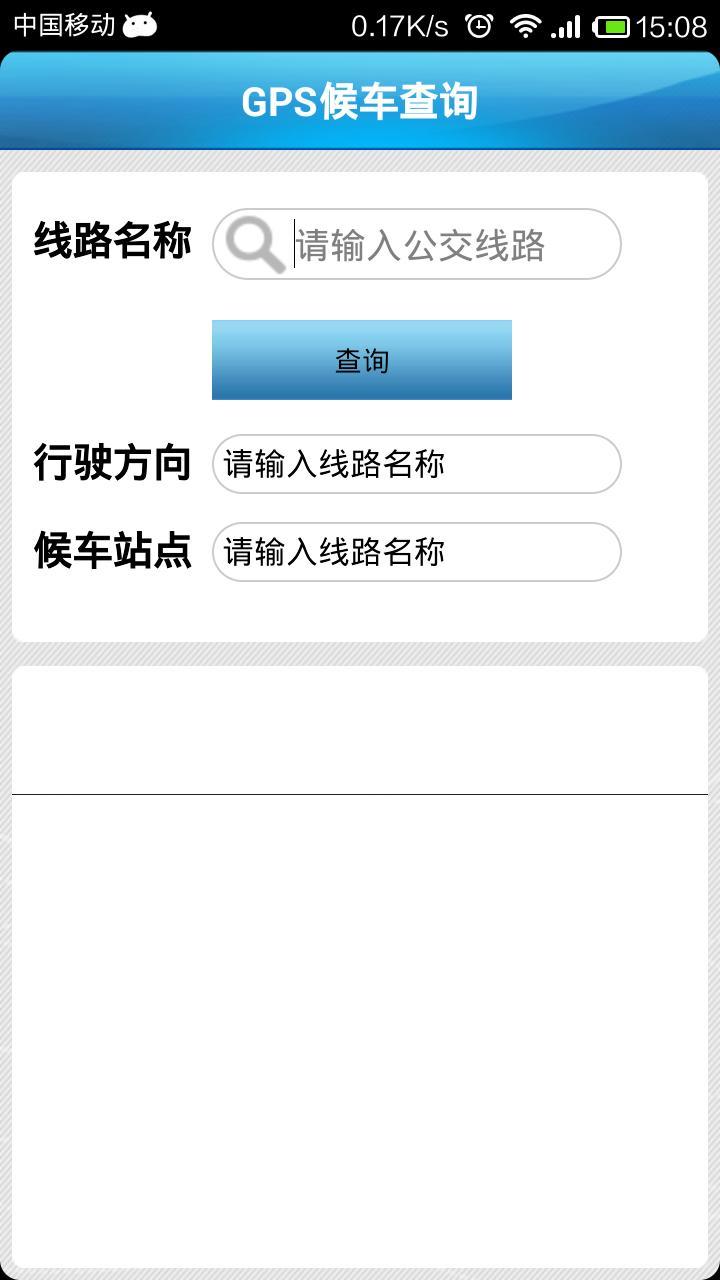Tap the 查询 button
Screen dimensions: 720x1280
coord(362,360)
